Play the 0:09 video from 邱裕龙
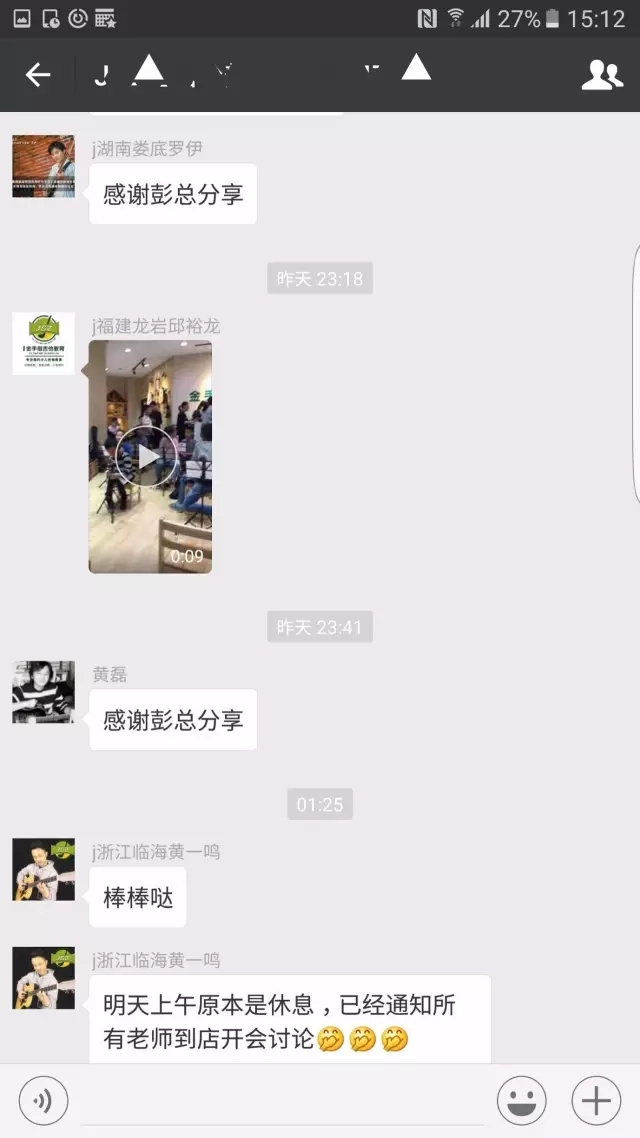 [x=148, y=457]
